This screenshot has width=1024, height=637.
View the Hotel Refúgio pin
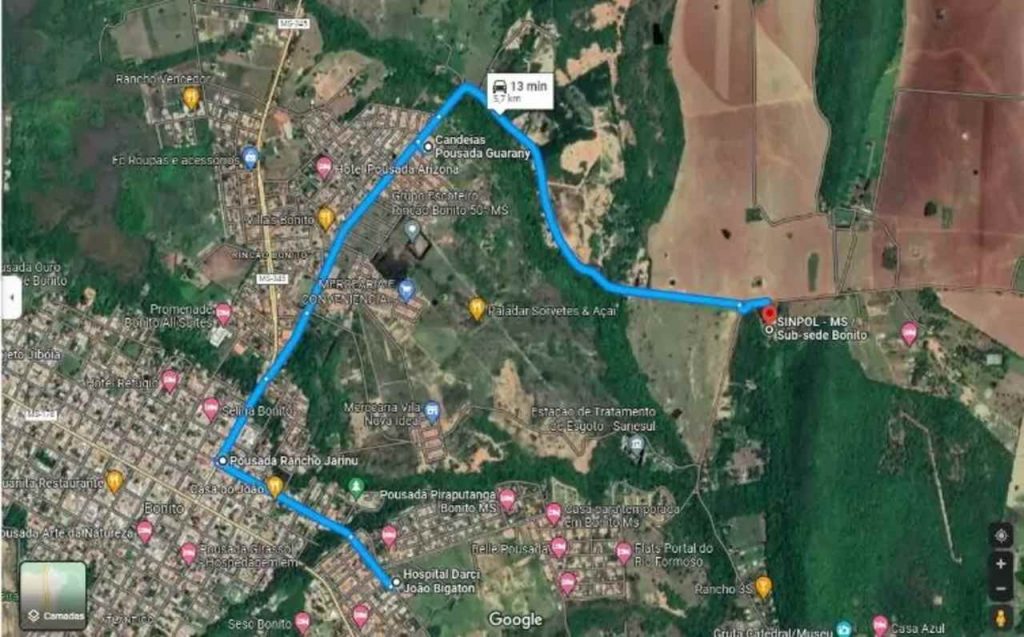coord(170,380)
